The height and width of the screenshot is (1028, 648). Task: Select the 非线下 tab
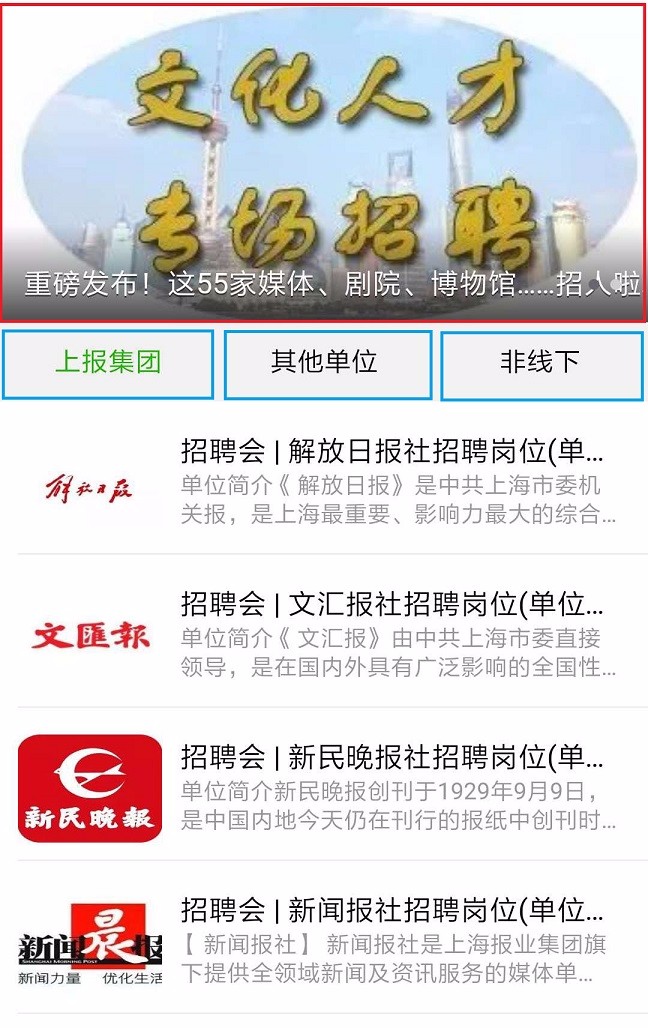(541, 363)
